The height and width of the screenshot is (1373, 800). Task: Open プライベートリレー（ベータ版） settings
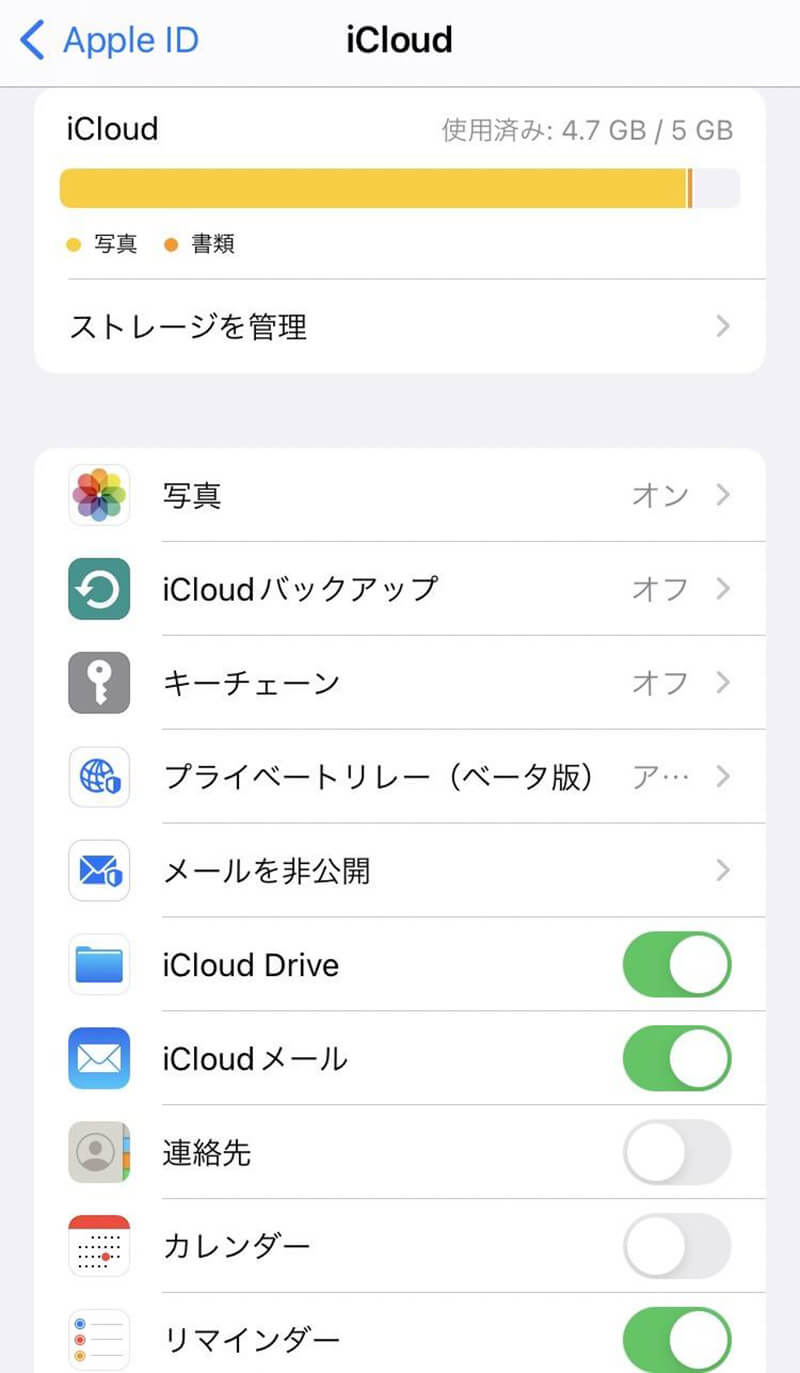point(400,777)
